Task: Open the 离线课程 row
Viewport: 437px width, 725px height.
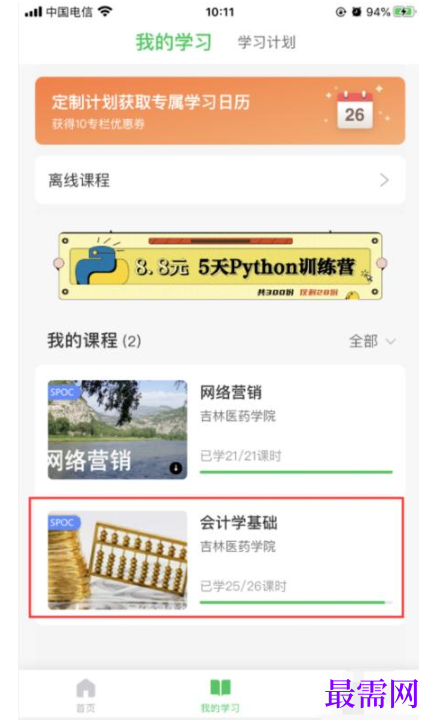Action: click(220, 180)
